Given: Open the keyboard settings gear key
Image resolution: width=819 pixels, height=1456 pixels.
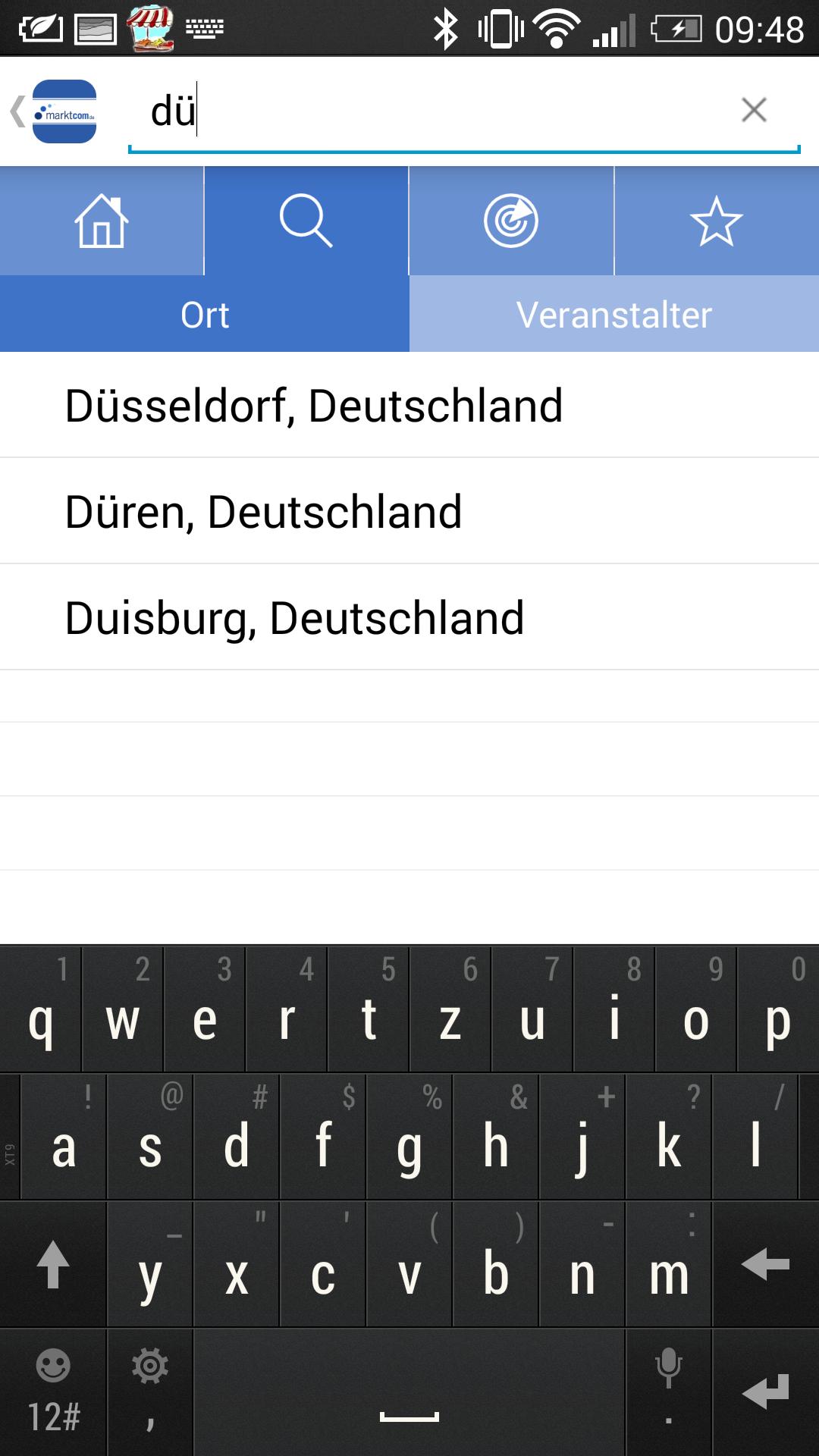Looking at the screenshot, I should coord(149,1365).
